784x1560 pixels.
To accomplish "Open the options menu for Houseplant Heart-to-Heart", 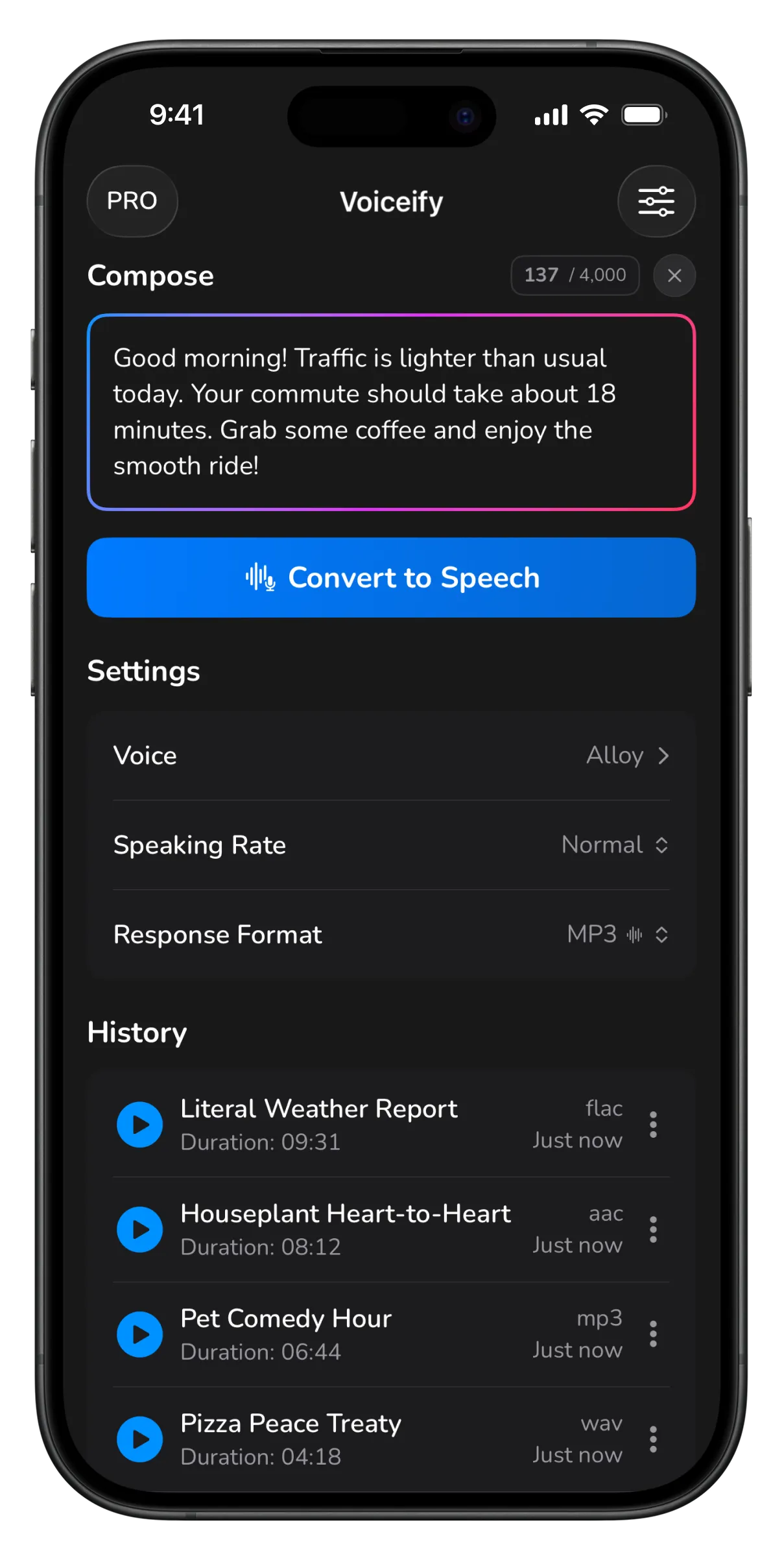I will (x=653, y=1229).
